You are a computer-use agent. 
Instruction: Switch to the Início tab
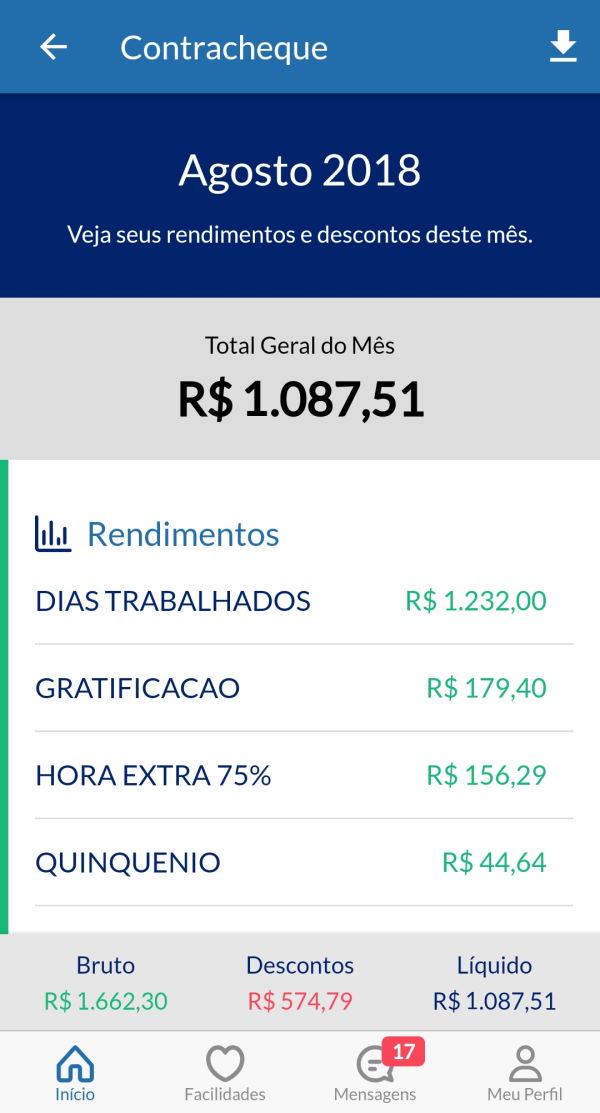click(x=75, y=1073)
